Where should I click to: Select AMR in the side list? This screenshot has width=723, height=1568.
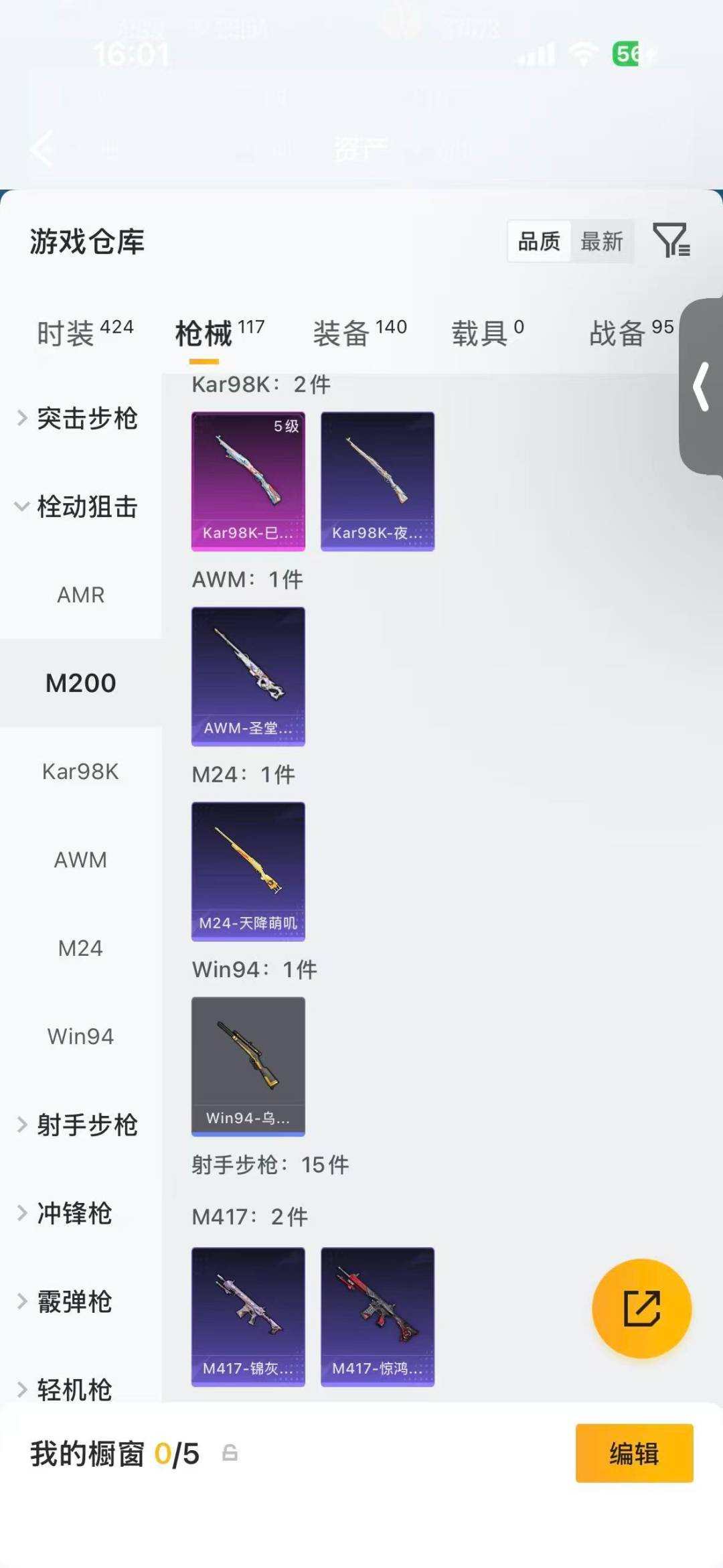point(80,595)
